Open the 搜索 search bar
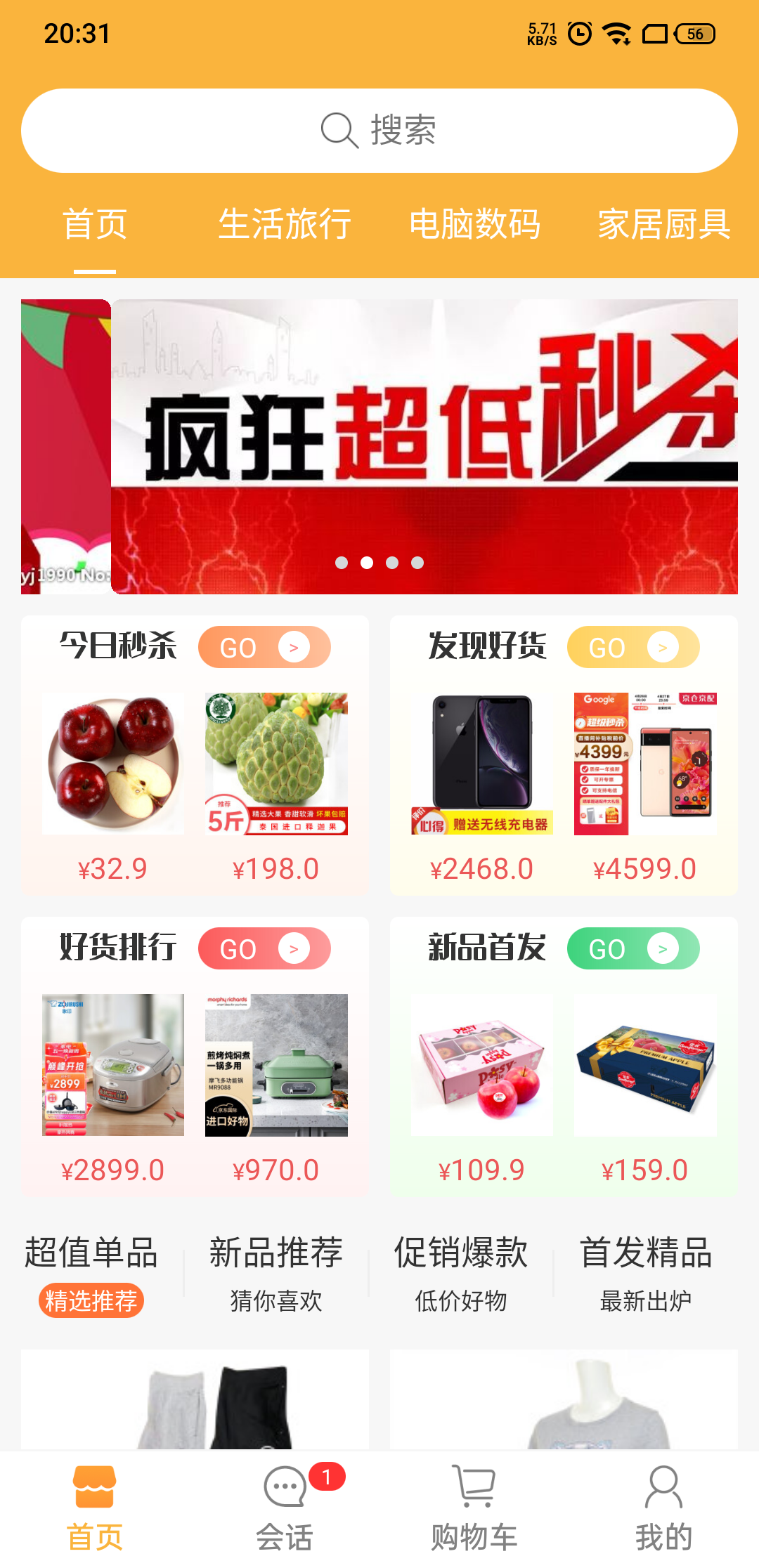The width and height of the screenshot is (759, 1568). click(379, 131)
